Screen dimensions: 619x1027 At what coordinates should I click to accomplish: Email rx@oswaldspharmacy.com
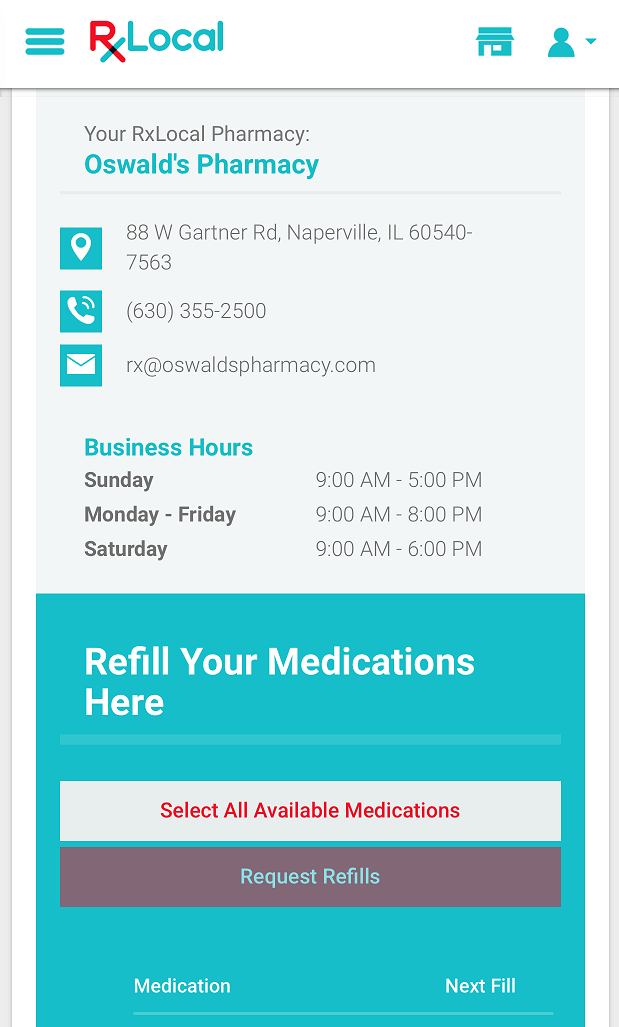(251, 365)
